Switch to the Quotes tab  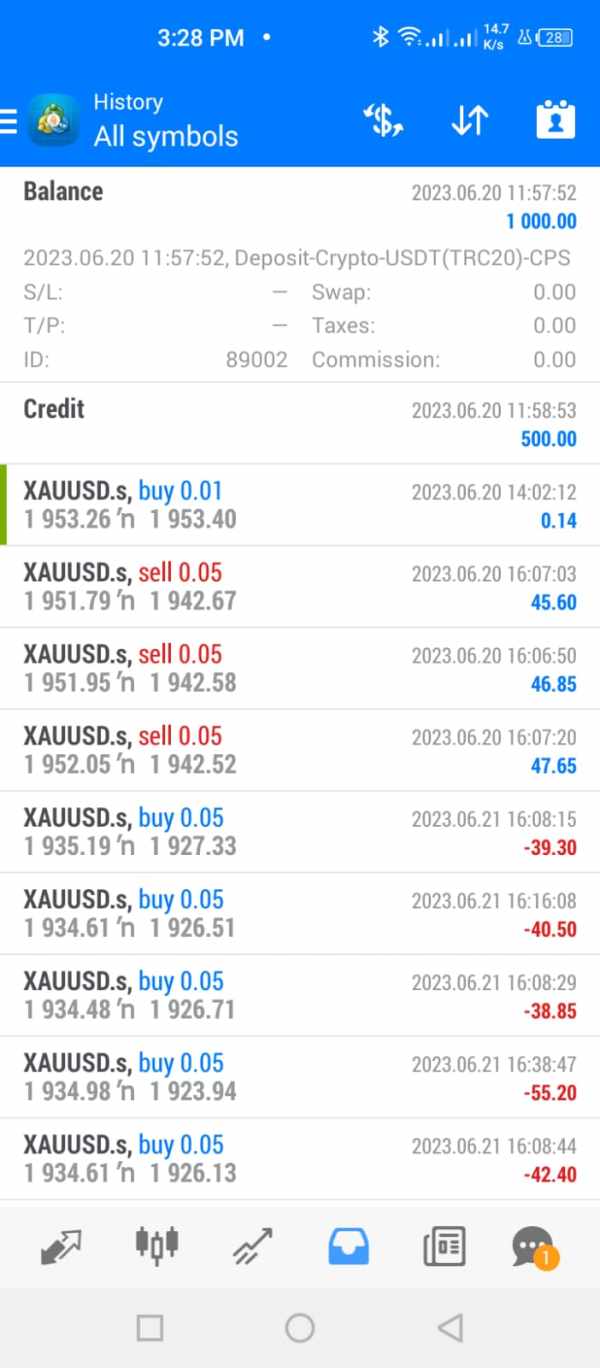[62, 1246]
